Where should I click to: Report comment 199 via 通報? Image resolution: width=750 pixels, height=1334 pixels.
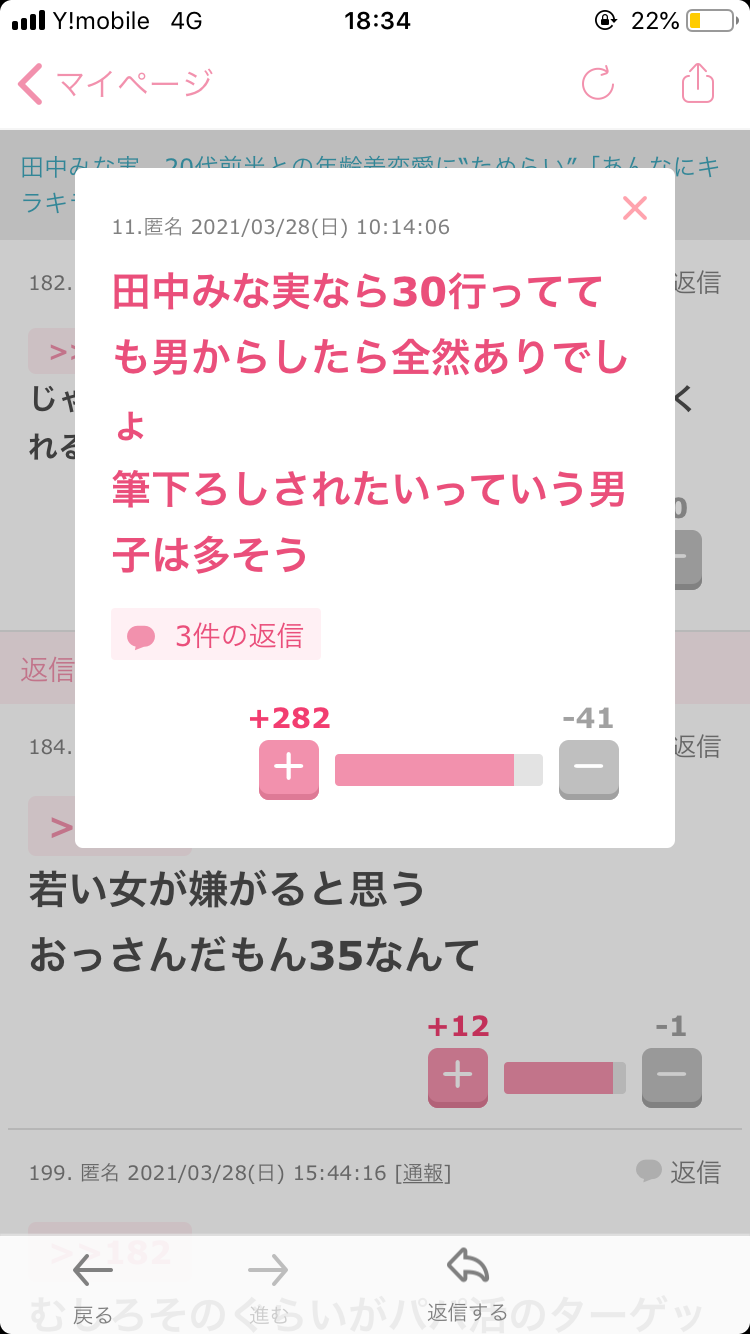422,1173
